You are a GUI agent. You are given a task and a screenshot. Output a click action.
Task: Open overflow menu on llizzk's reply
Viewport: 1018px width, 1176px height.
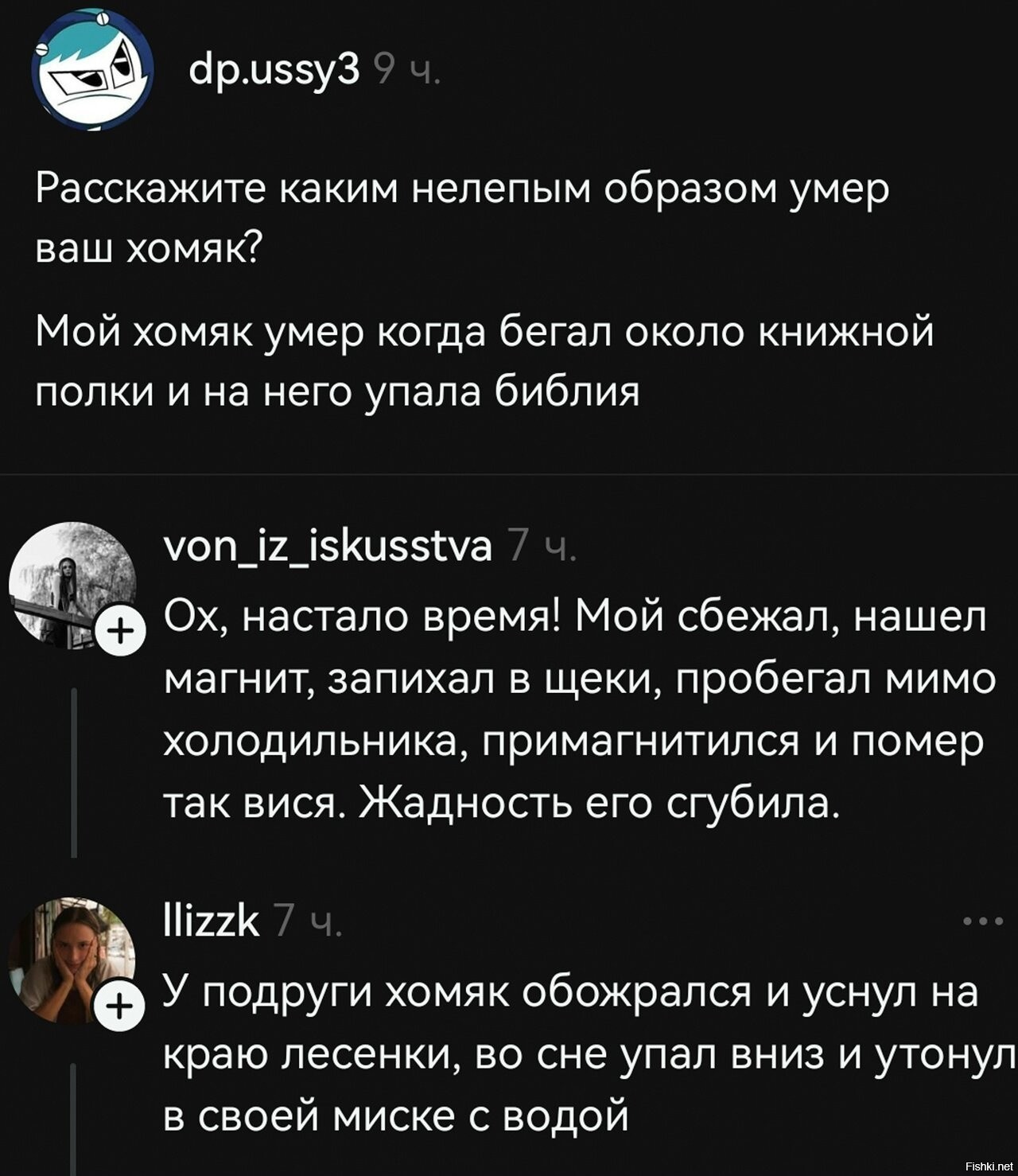tap(983, 922)
